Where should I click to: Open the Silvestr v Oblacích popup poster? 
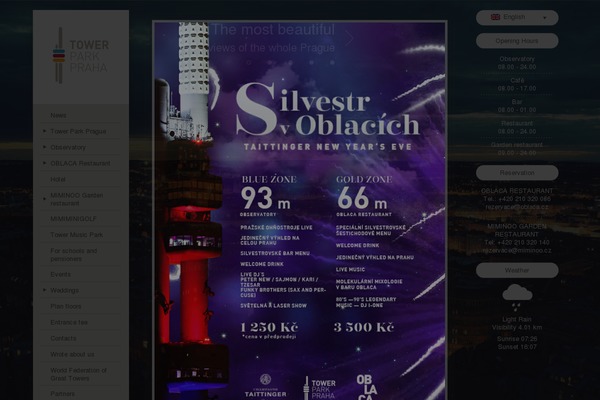[299, 210]
